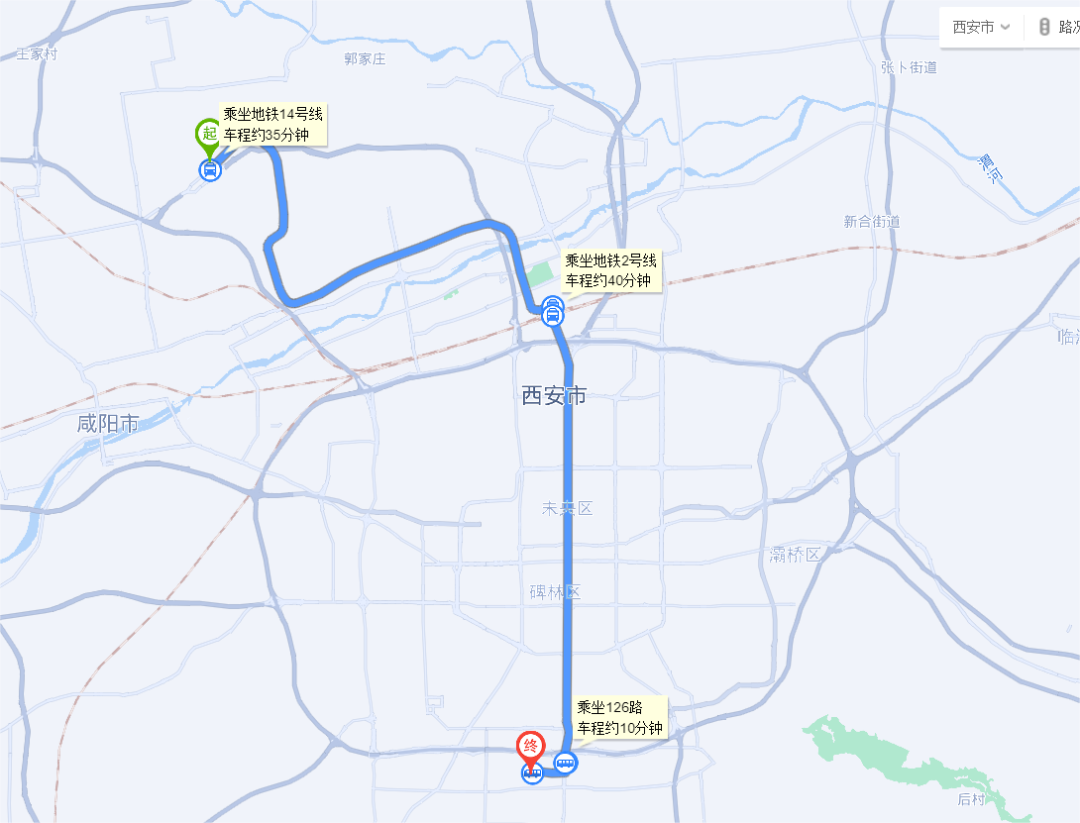Toggle the 路况 traffic layer
1080x823 pixels.
(x=1060, y=27)
